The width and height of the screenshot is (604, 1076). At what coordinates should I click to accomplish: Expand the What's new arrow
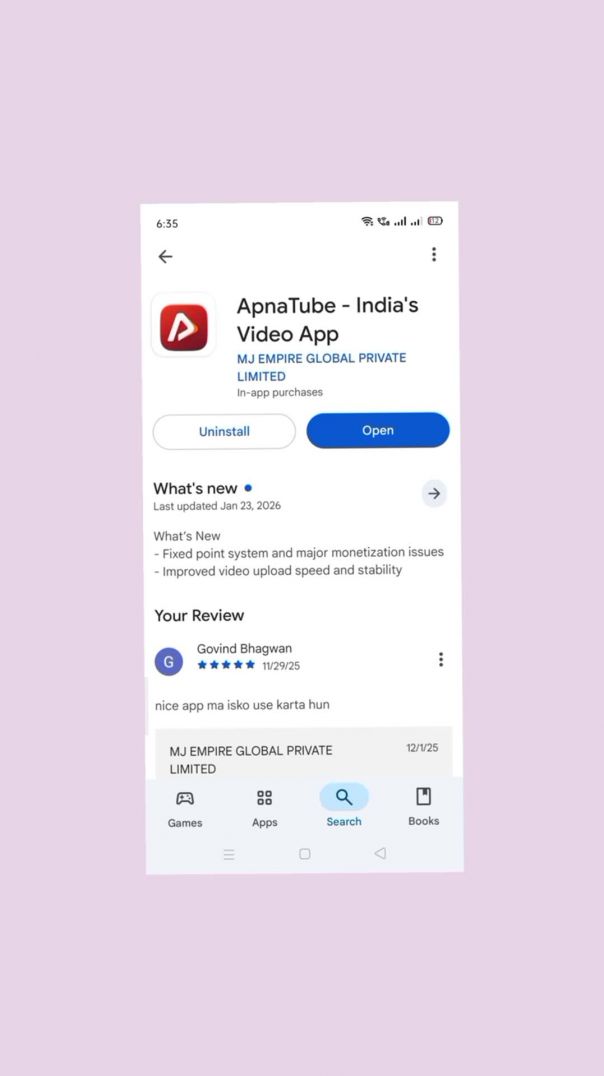pos(433,493)
